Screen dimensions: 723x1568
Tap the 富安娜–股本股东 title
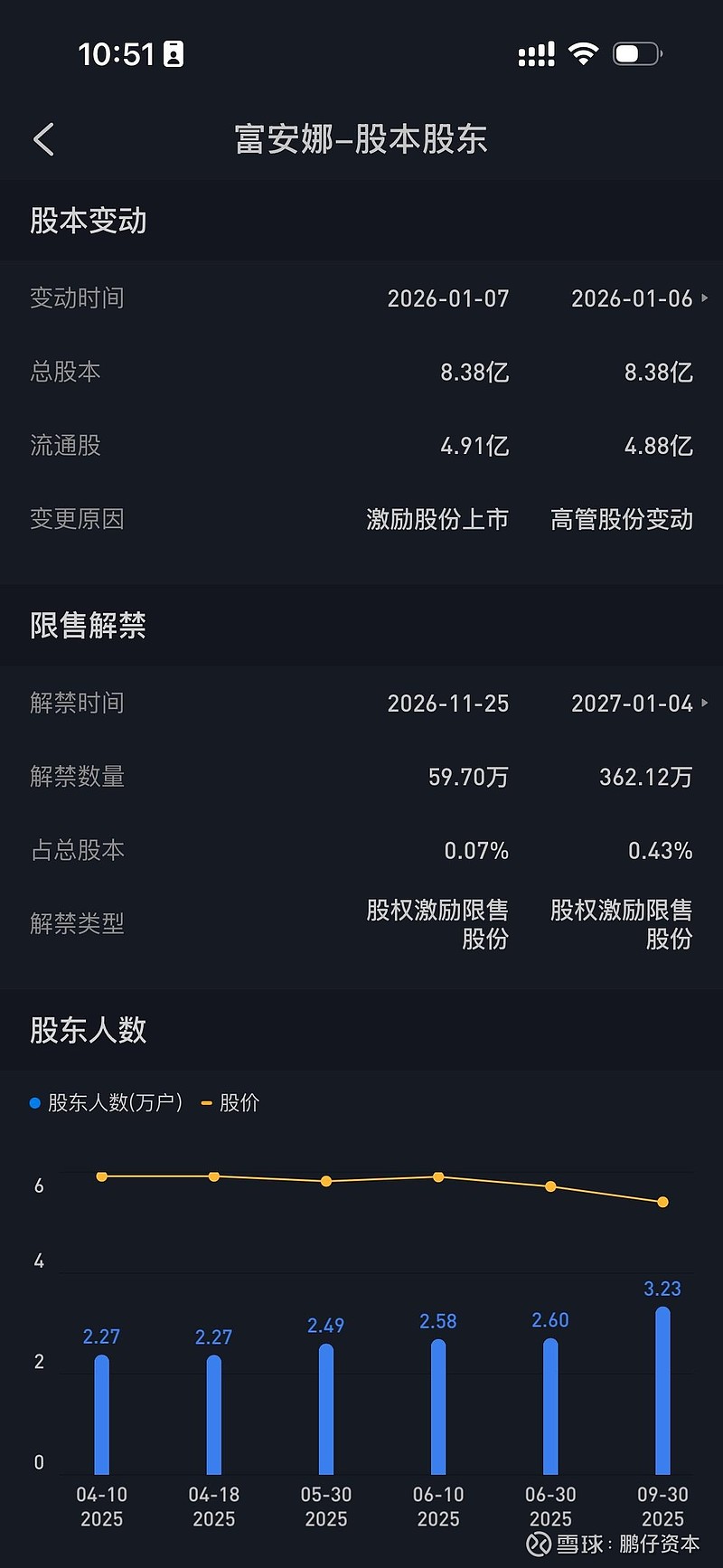coord(361,140)
